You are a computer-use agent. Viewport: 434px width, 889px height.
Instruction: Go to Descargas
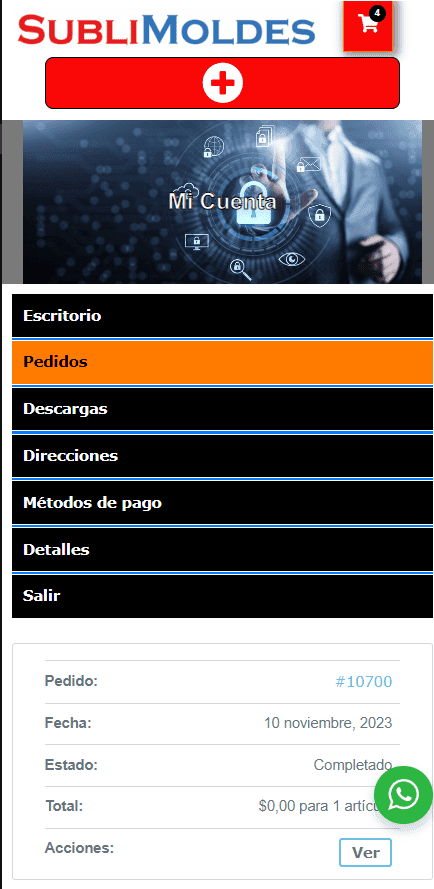click(222, 409)
